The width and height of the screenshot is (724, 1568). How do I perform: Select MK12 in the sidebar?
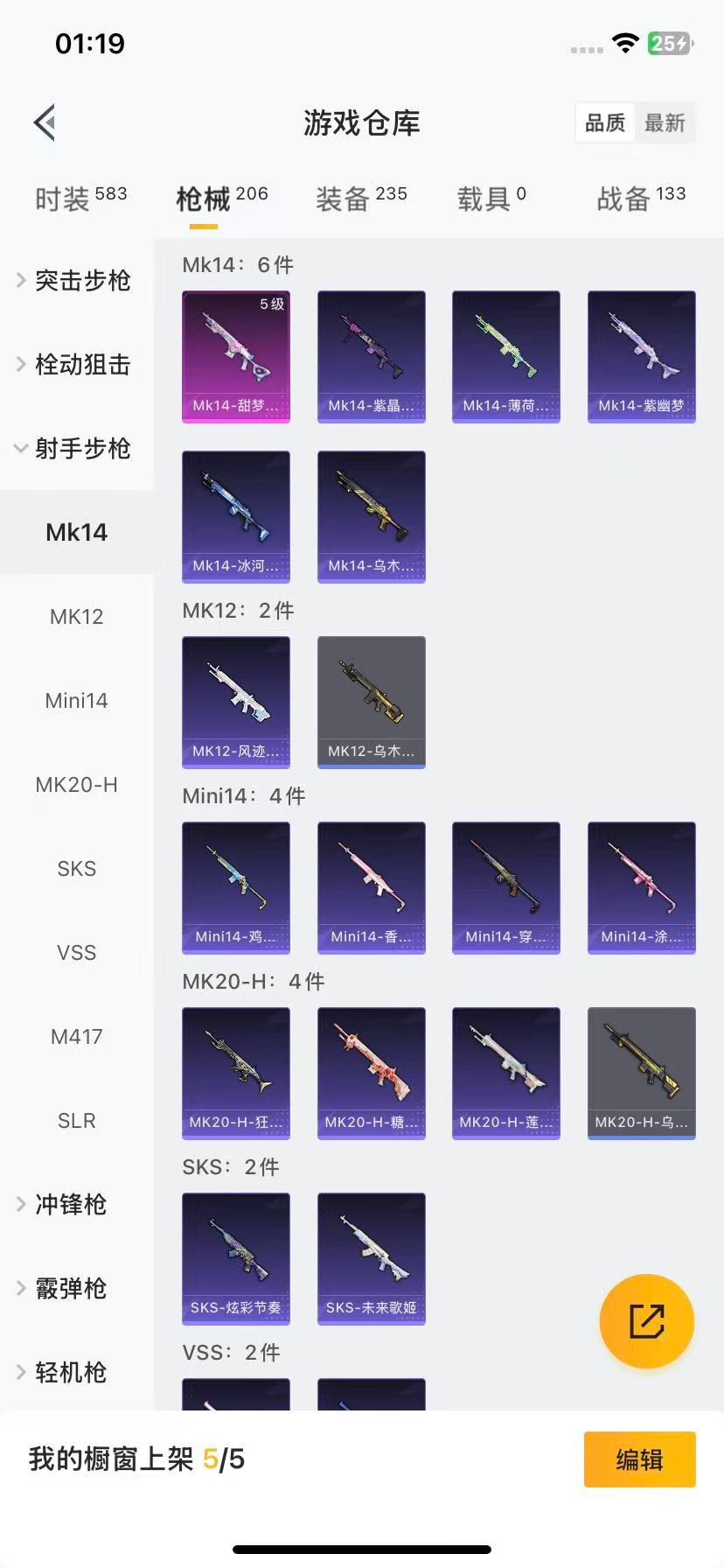76,616
